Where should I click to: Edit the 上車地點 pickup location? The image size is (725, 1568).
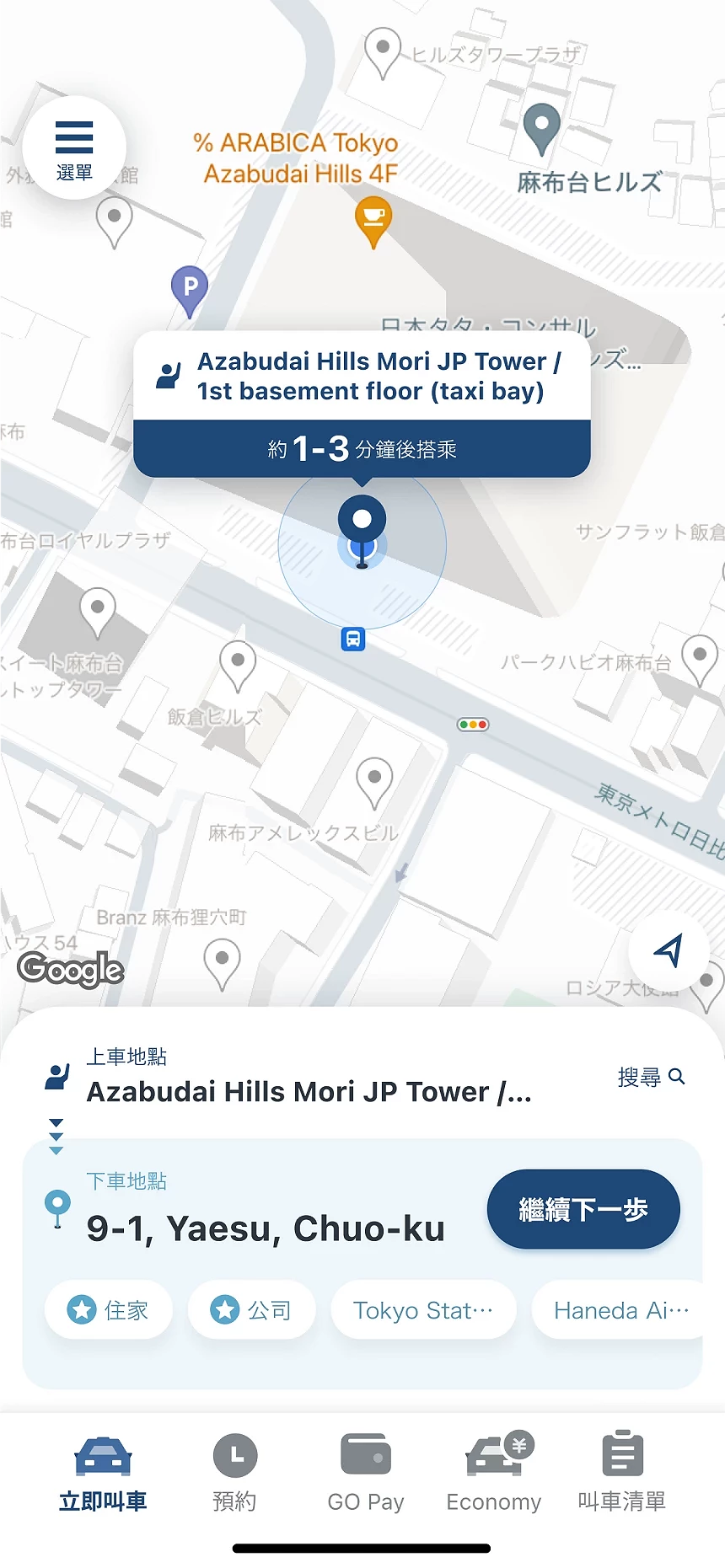click(309, 1091)
